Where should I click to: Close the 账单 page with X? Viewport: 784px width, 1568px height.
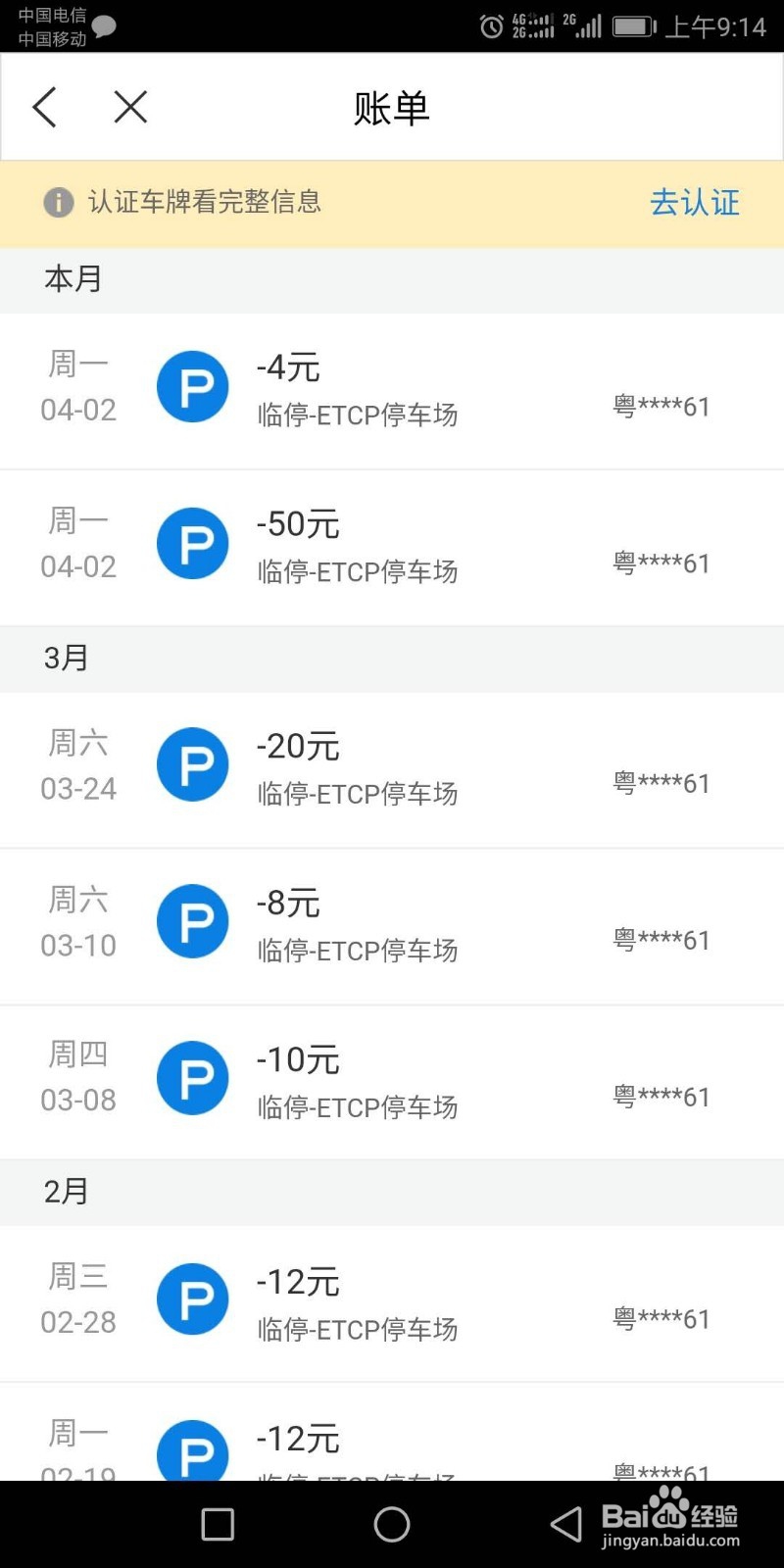point(130,107)
